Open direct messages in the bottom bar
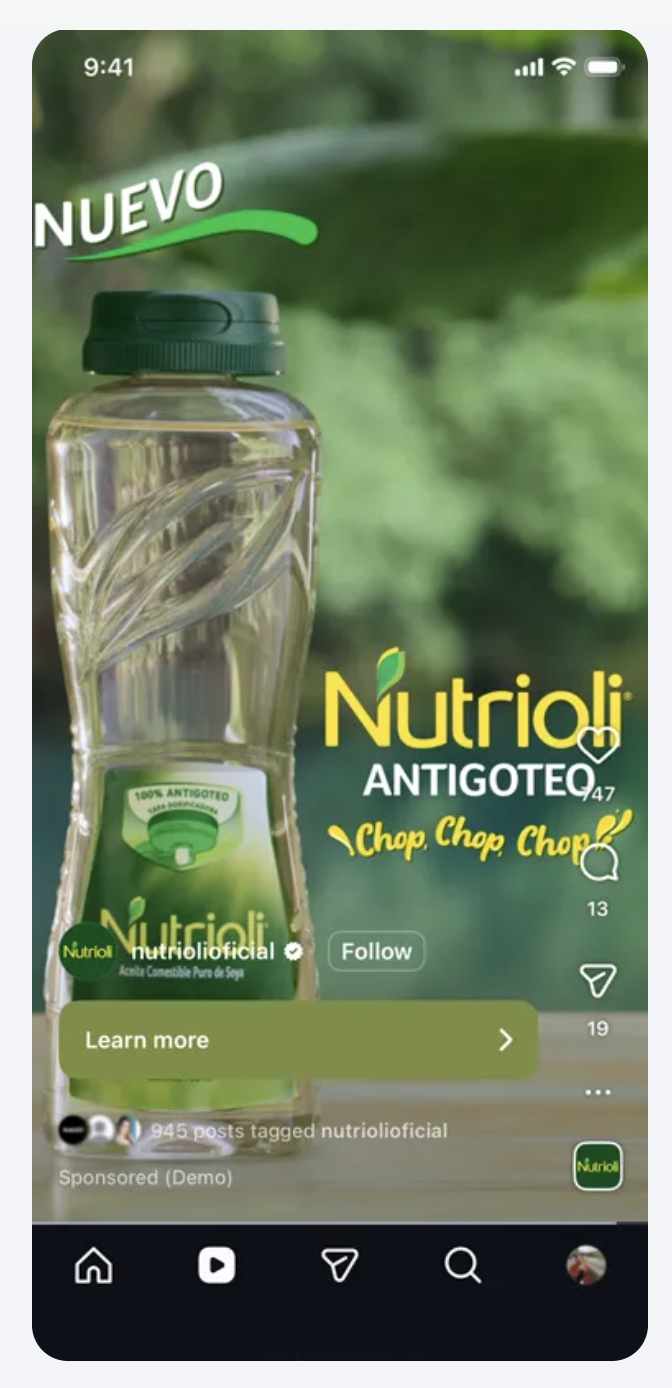The height and width of the screenshot is (1388, 672). 340,1266
